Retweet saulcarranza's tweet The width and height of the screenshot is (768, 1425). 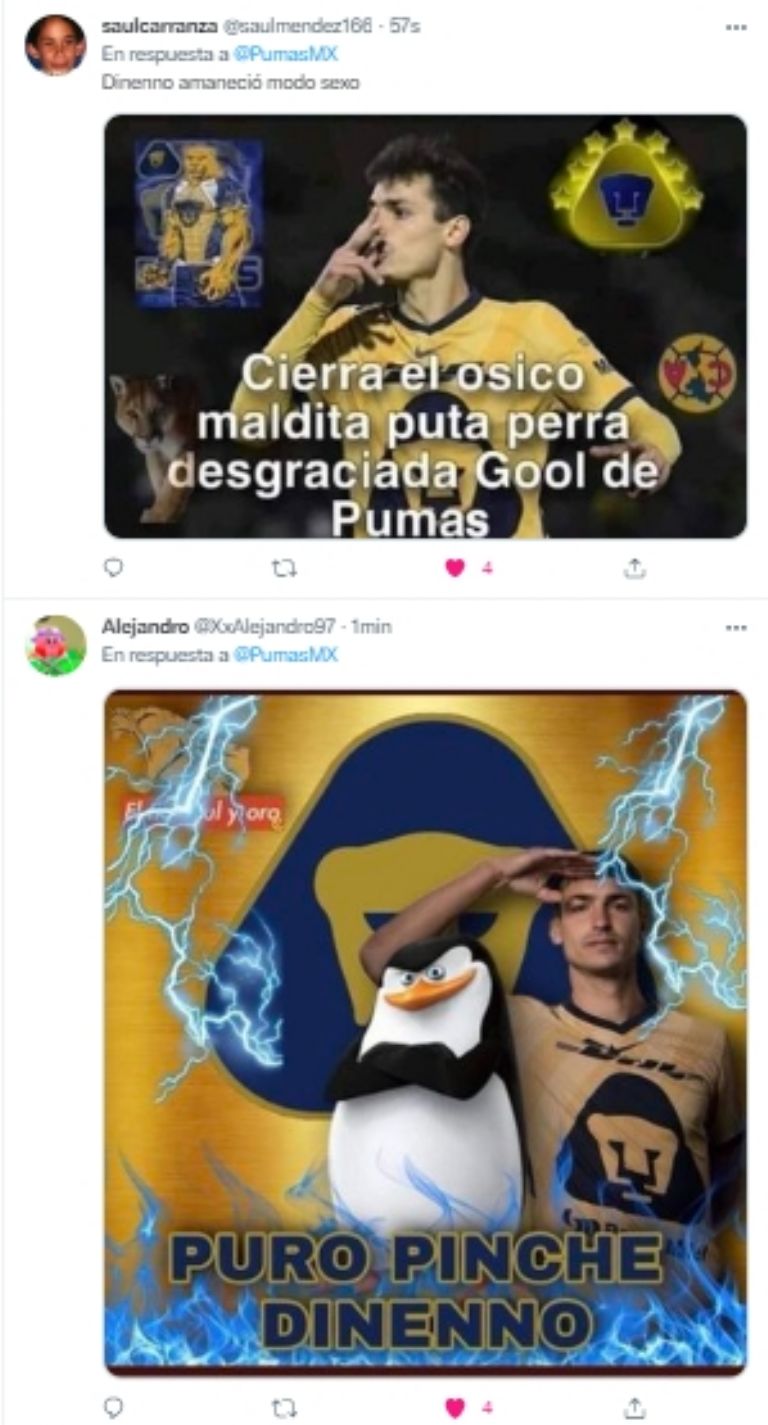point(284,568)
